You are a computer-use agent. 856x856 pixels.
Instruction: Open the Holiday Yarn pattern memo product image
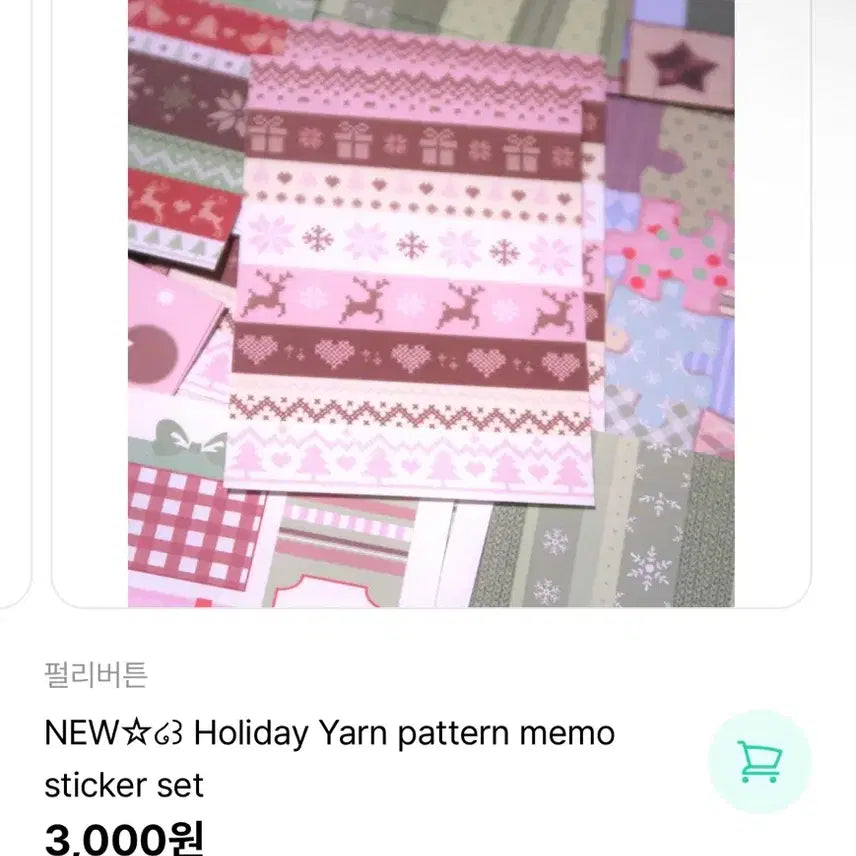[430, 300]
